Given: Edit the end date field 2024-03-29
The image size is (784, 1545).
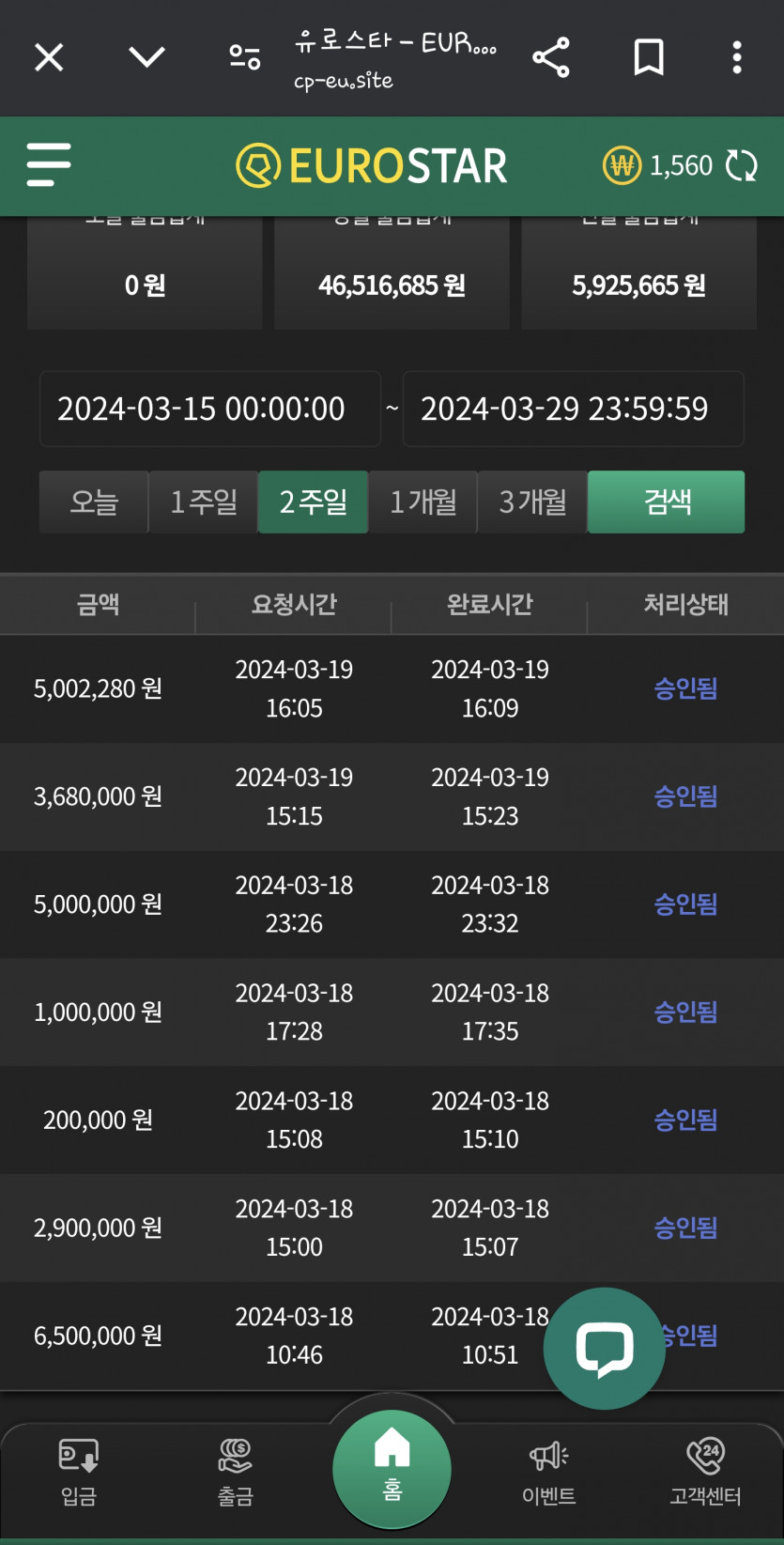Looking at the screenshot, I should tap(574, 409).
